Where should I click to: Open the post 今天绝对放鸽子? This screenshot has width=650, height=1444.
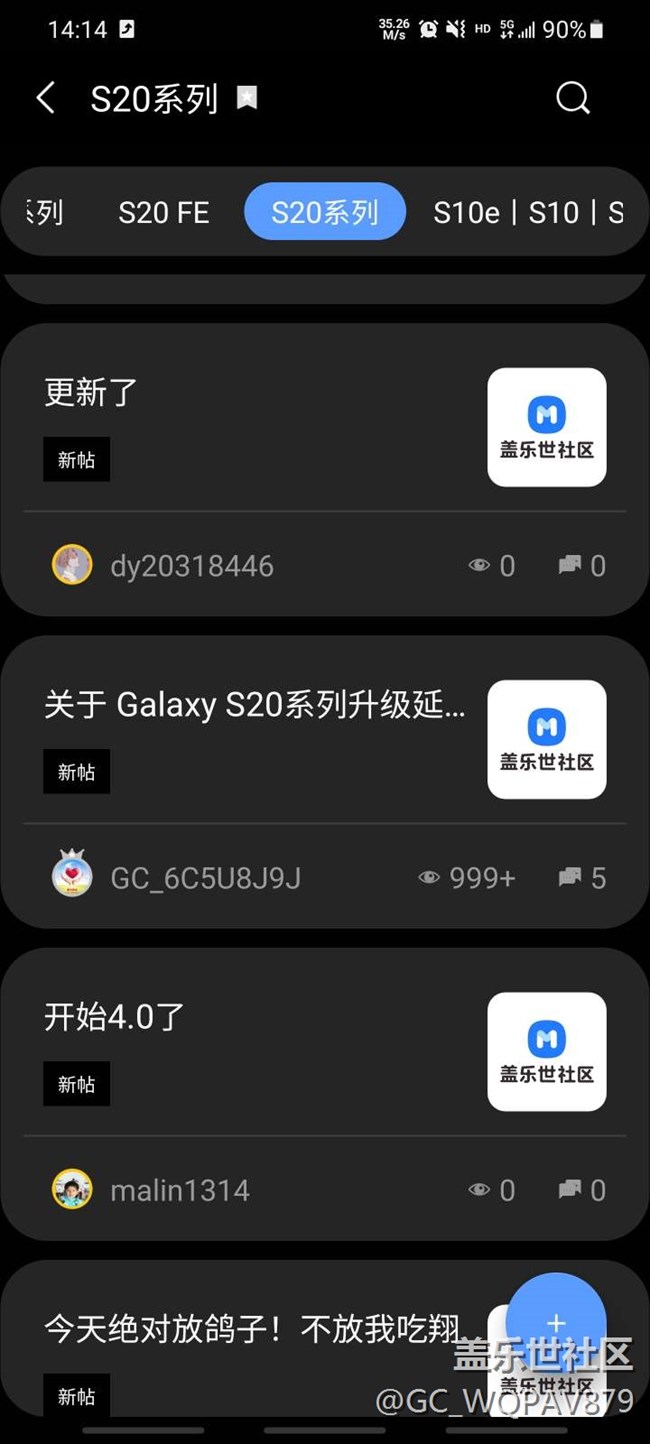tap(252, 1329)
